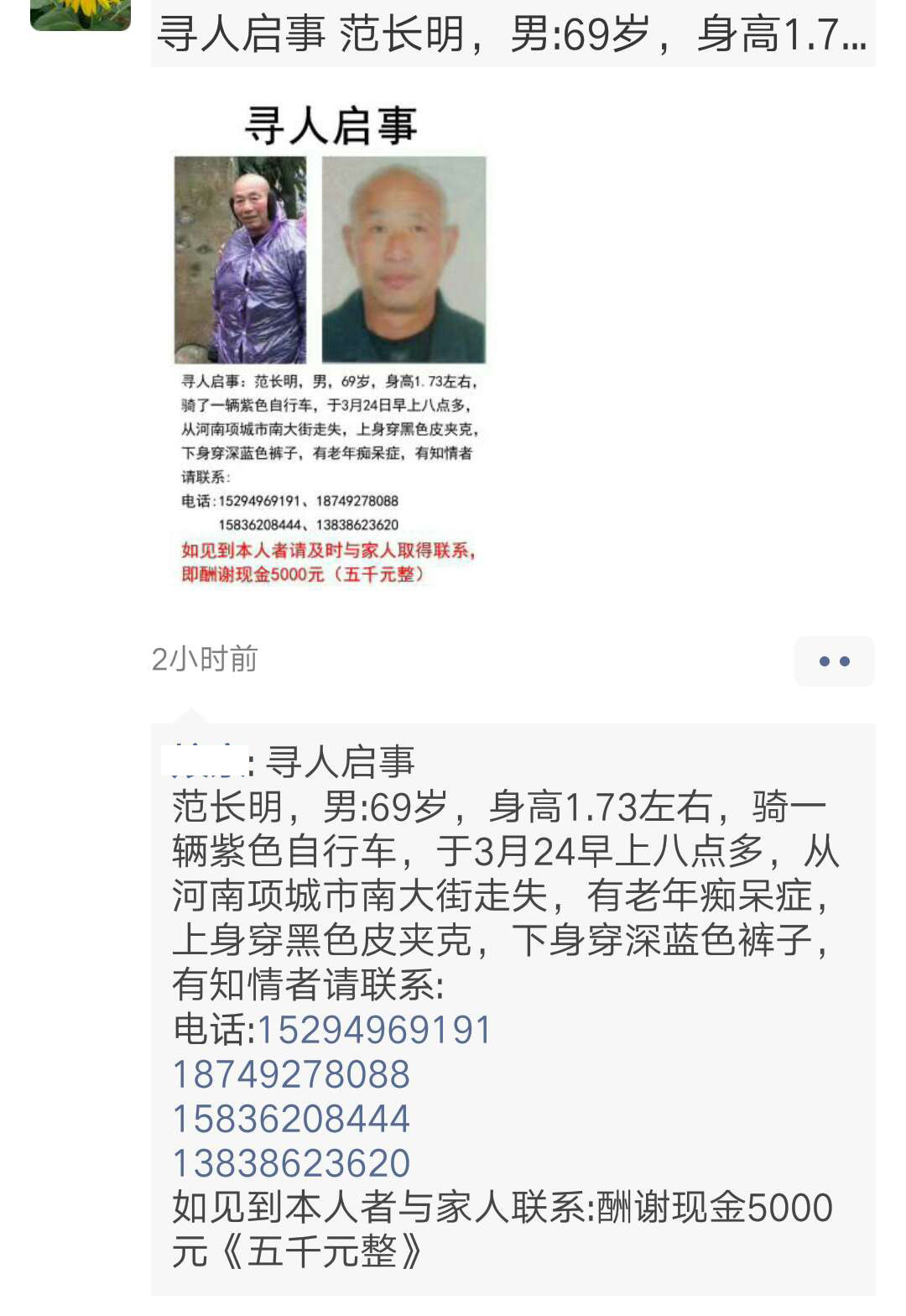This screenshot has height=1316, width=906.
Task: Dial phone number 18749278088
Action: 289,1074
